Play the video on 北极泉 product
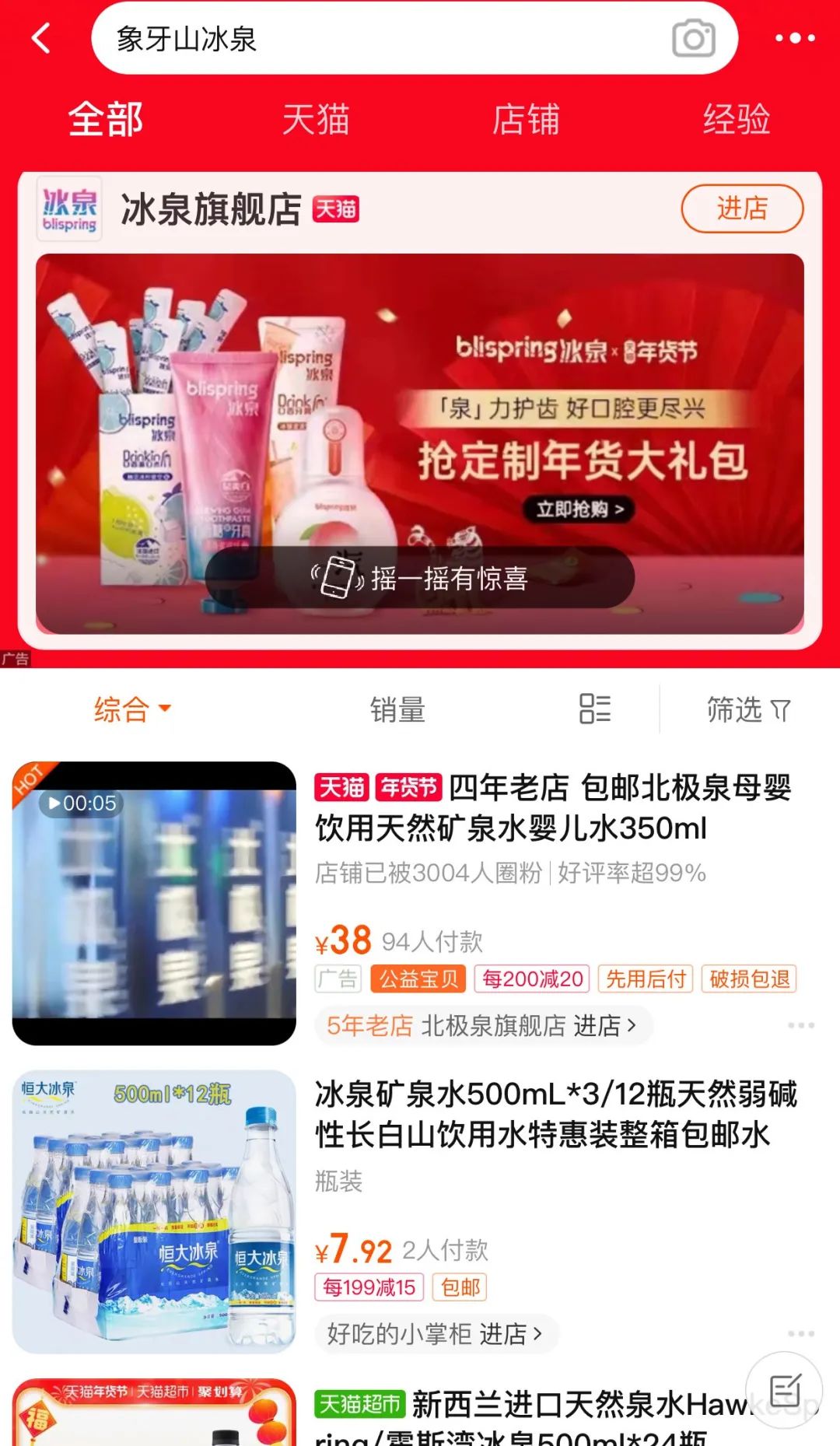 click(x=154, y=903)
